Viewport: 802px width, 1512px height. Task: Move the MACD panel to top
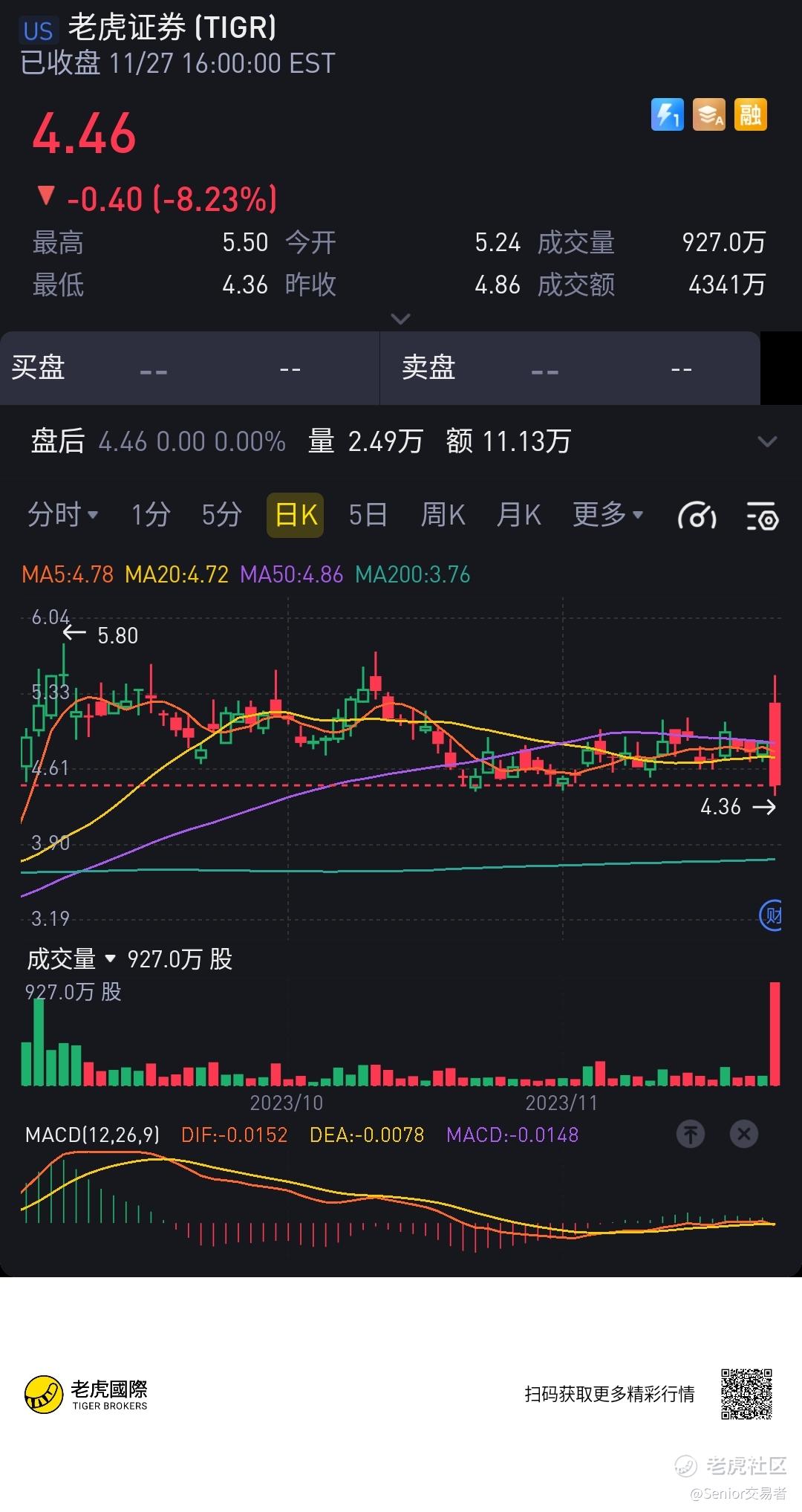[691, 1135]
